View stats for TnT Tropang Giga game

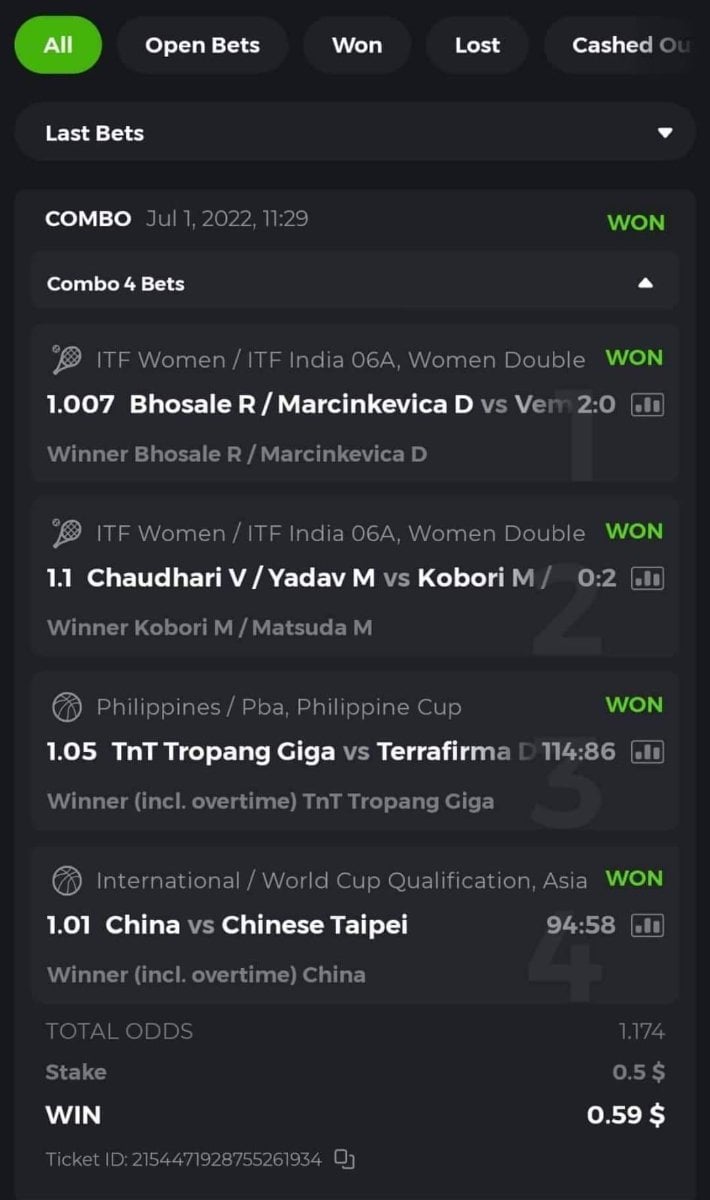[648, 752]
